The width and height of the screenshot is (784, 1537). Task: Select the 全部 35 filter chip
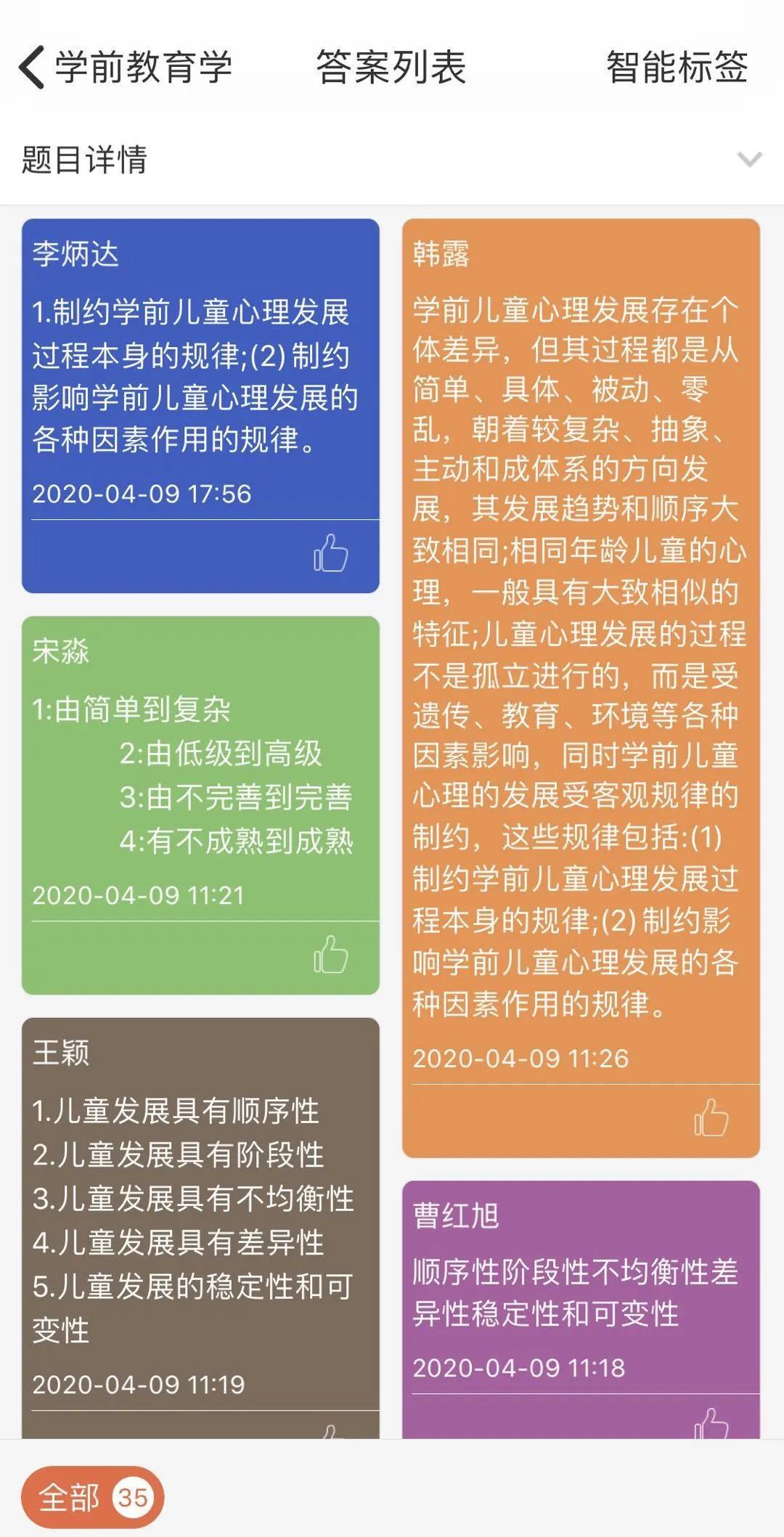pos(93,1497)
